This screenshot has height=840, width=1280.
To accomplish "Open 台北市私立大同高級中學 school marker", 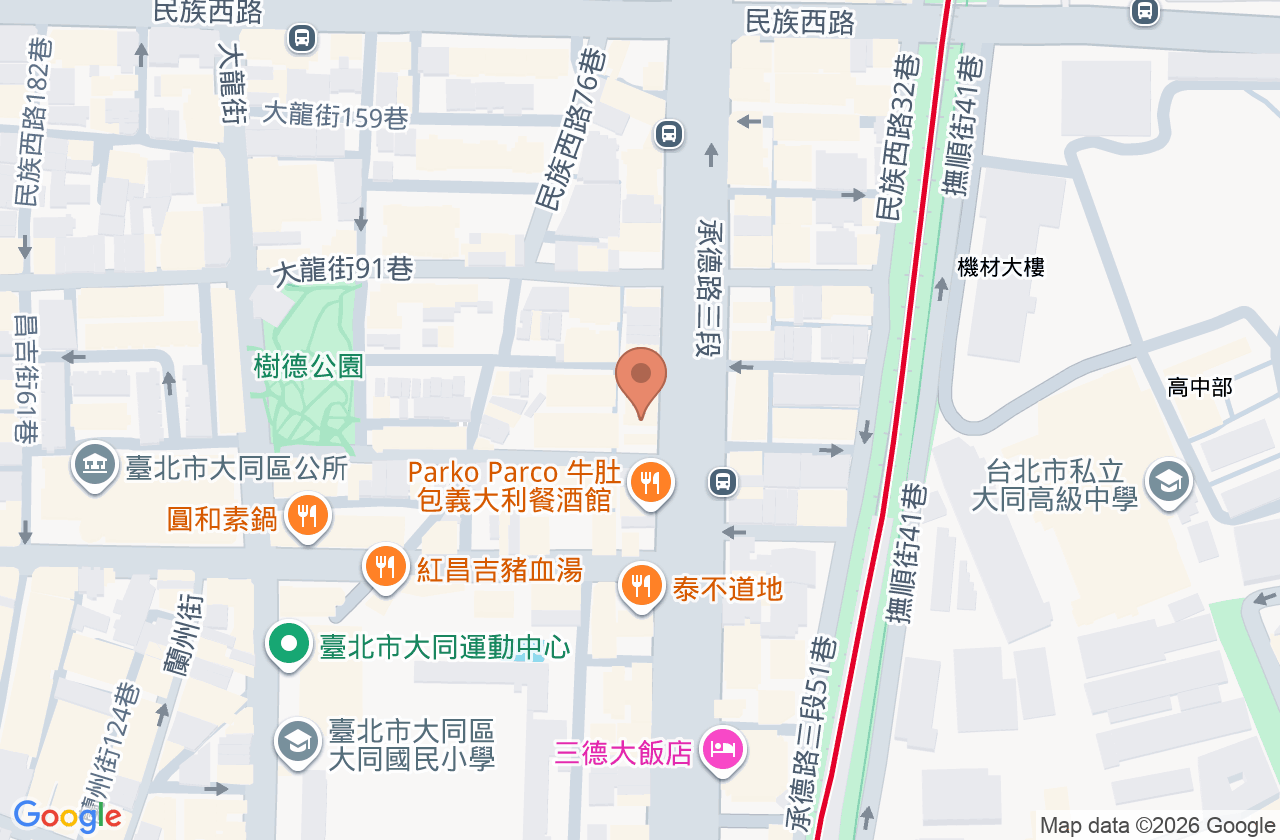I will 1168,483.
